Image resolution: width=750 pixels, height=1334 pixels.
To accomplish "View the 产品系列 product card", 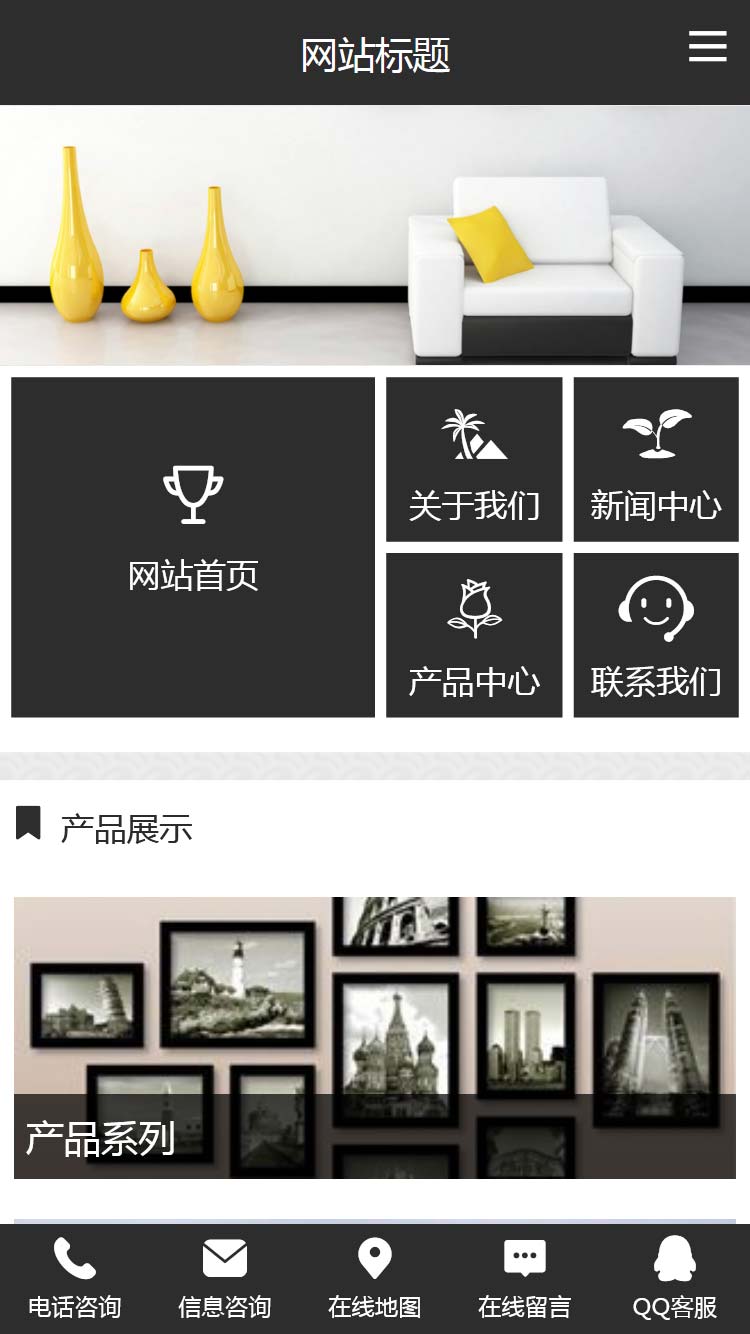I will [x=375, y=1037].
